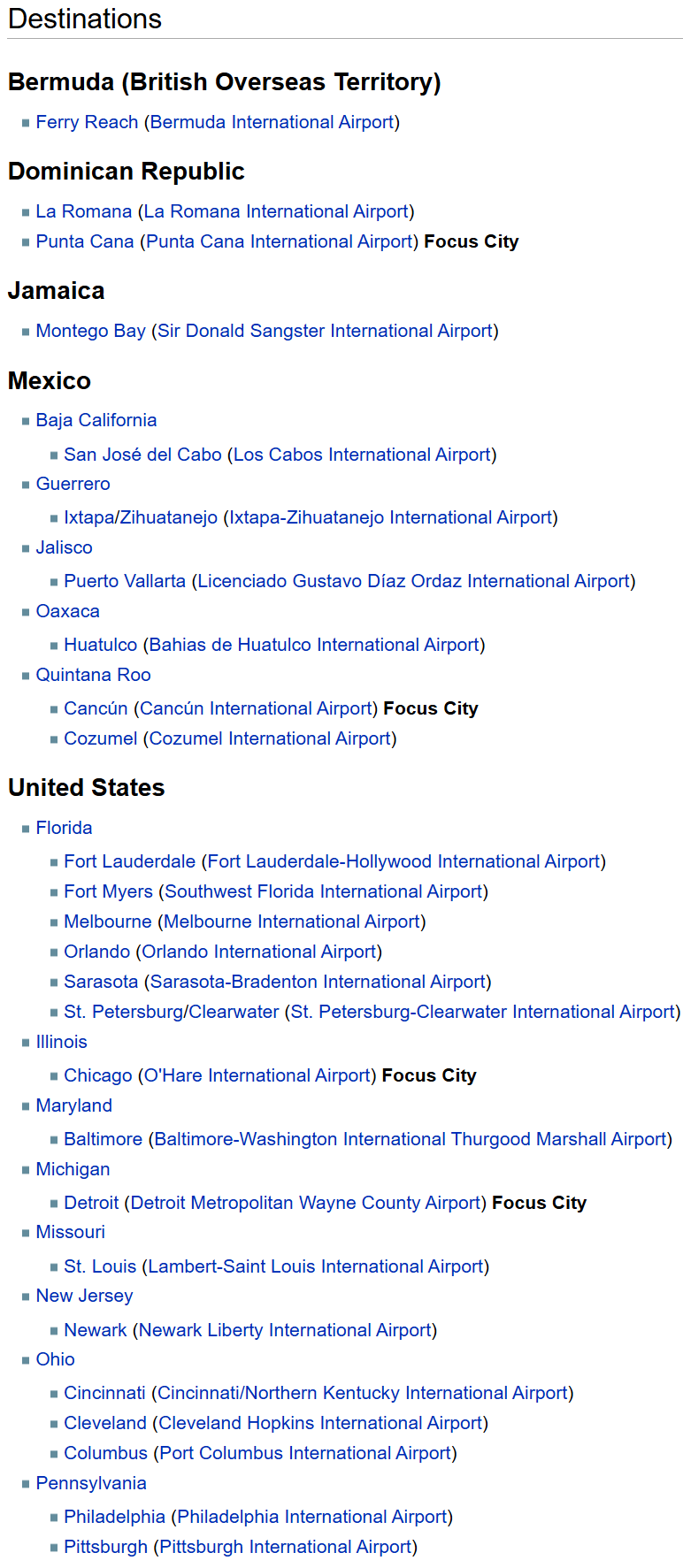Open Detroit Metropolitan Wayne County Airport

click(x=305, y=1203)
